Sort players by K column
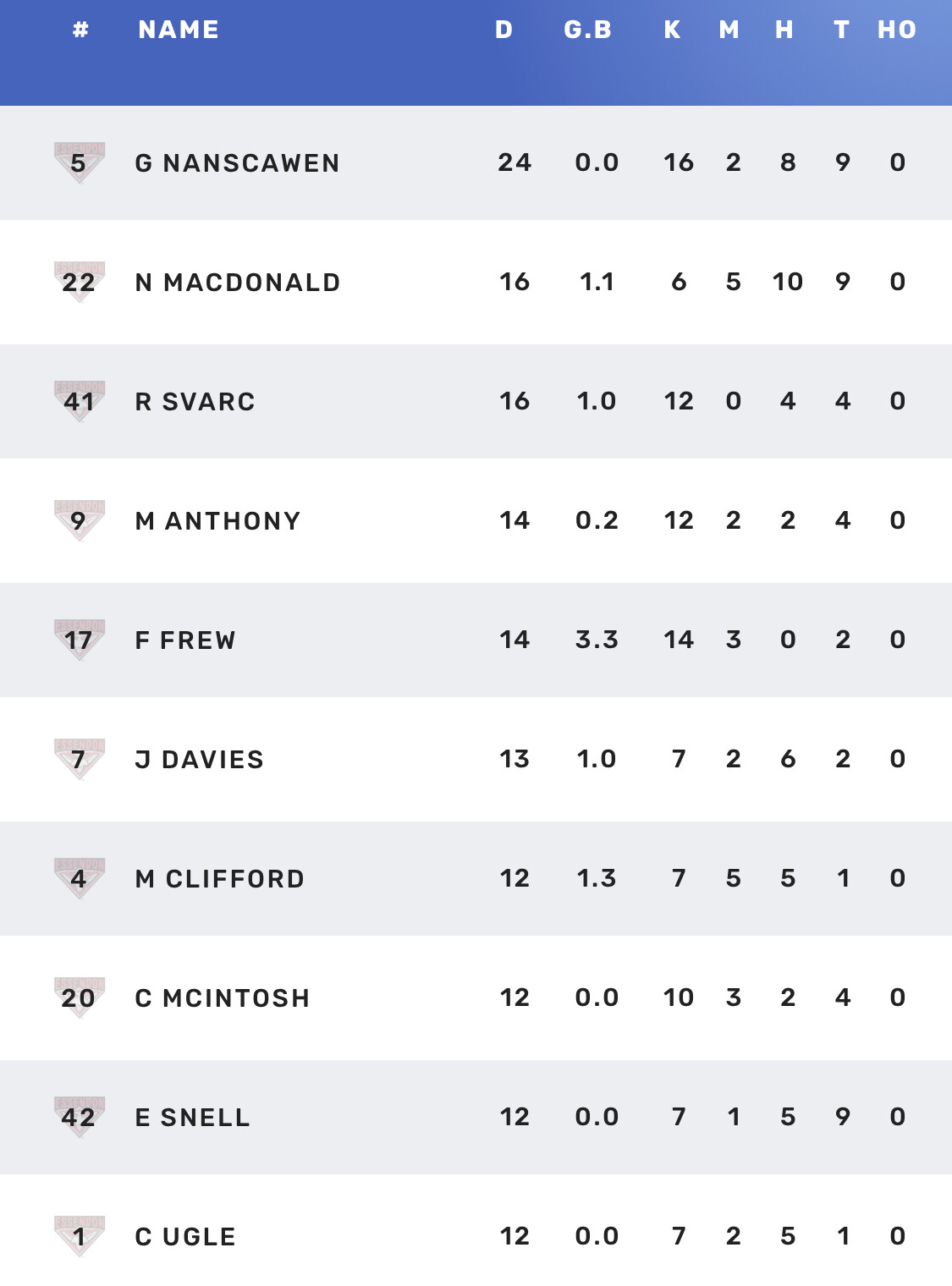The width and height of the screenshot is (952, 1286). (672, 30)
